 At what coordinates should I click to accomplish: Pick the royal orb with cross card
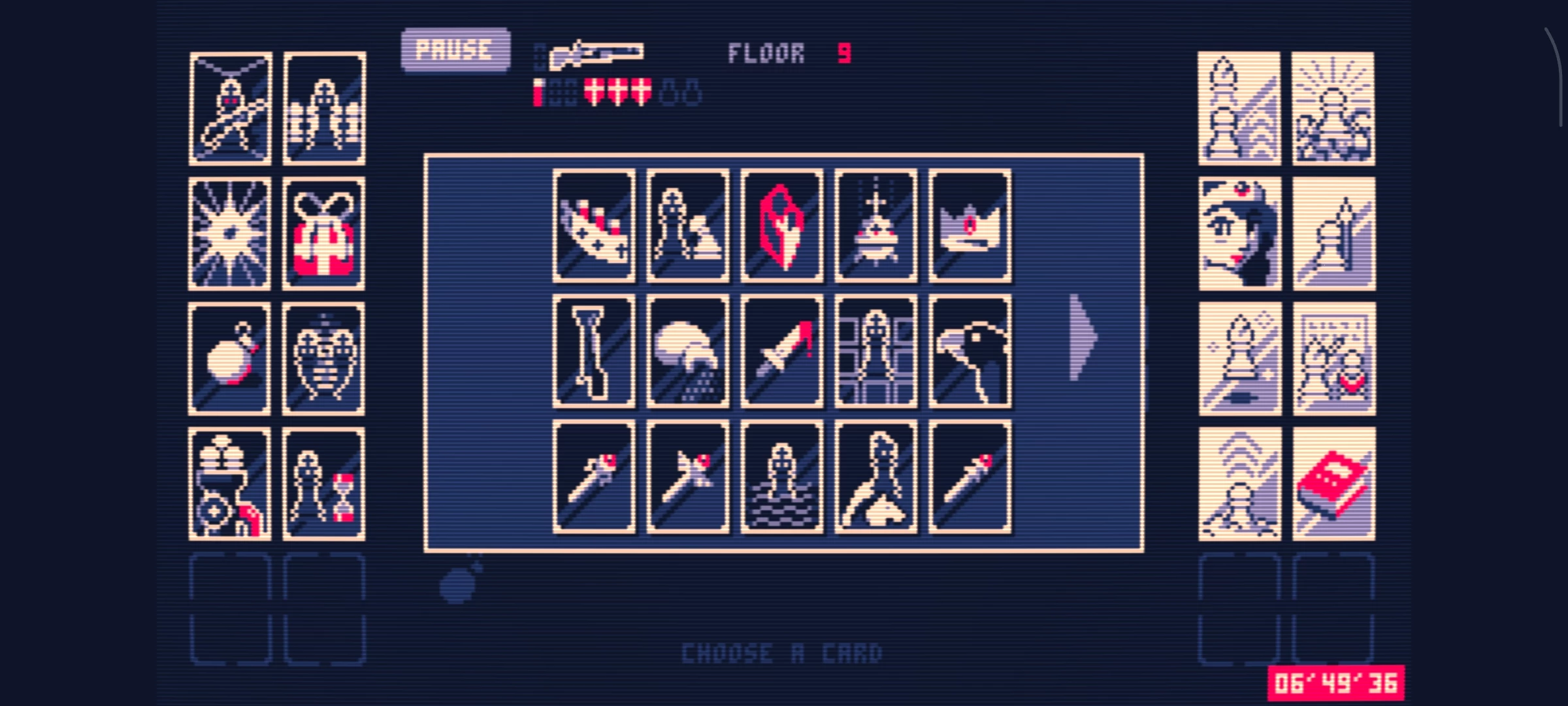pyautogui.click(x=875, y=226)
